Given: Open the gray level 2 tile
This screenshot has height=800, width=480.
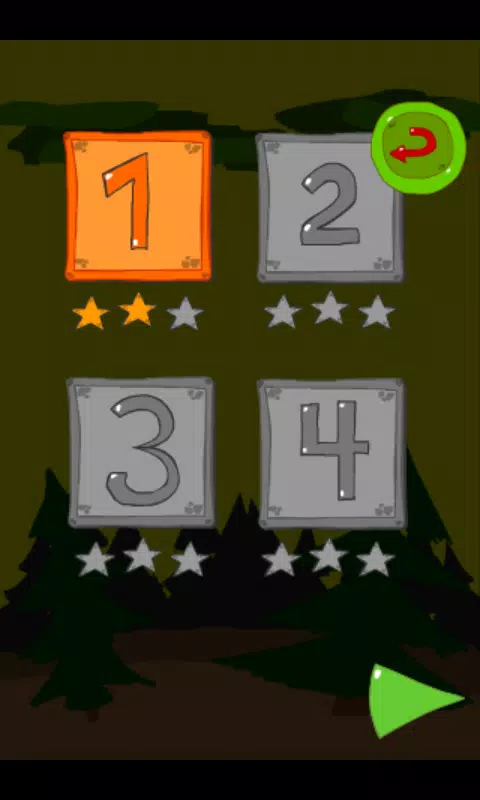Looking at the screenshot, I should 330,208.
